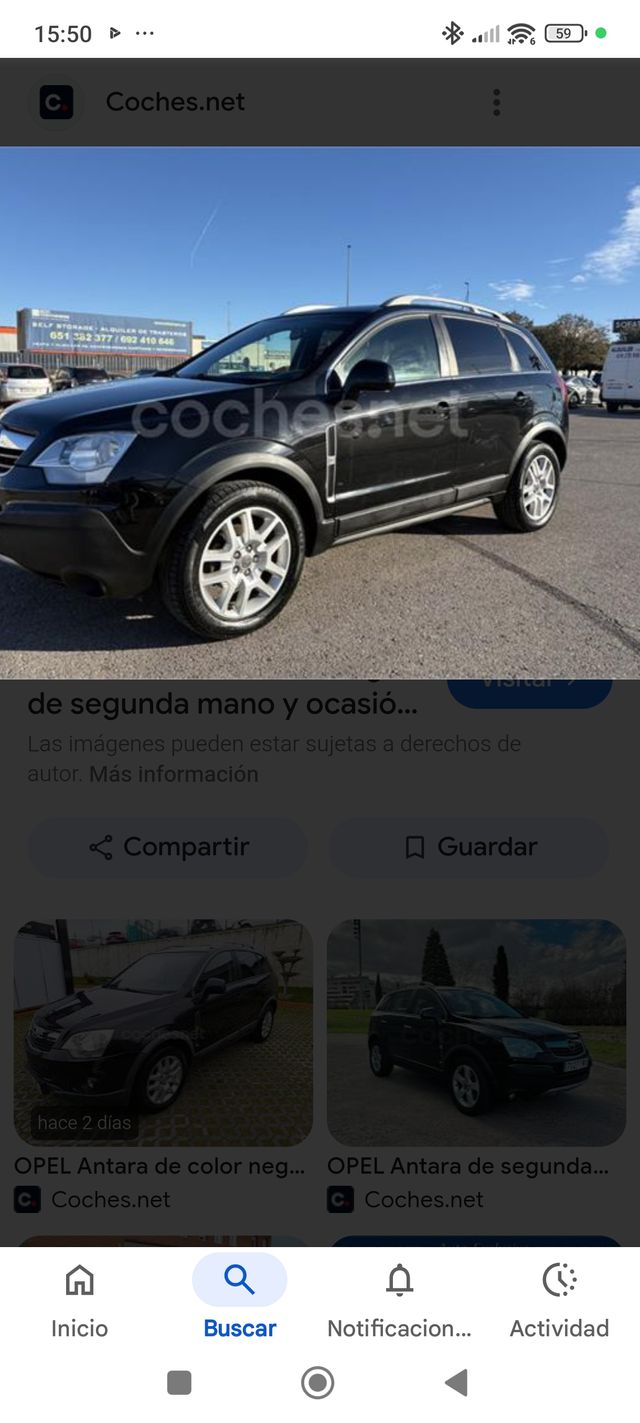640x1423 pixels.
Task: Tap the Compartir share button
Action: click(x=167, y=847)
